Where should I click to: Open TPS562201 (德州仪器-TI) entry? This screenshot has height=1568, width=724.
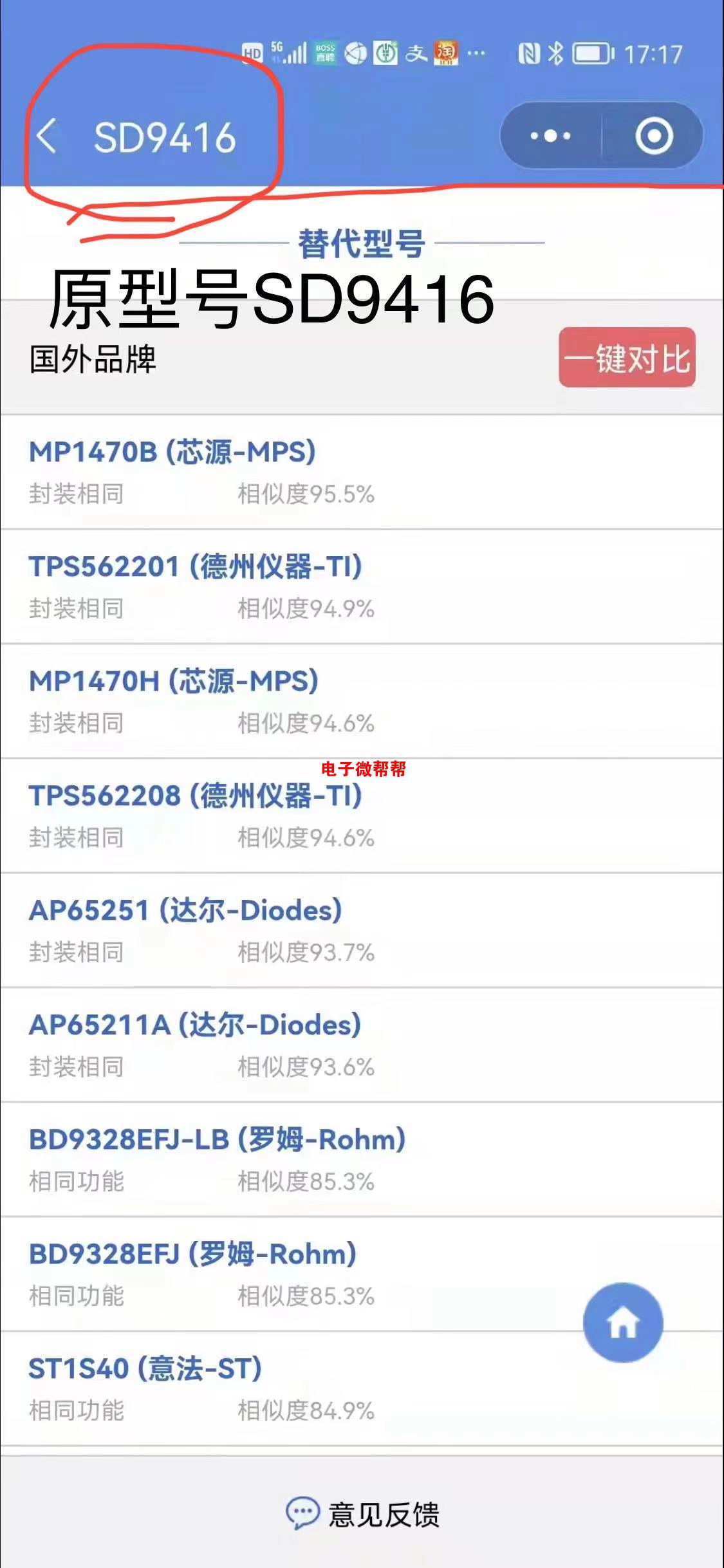coord(196,567)
